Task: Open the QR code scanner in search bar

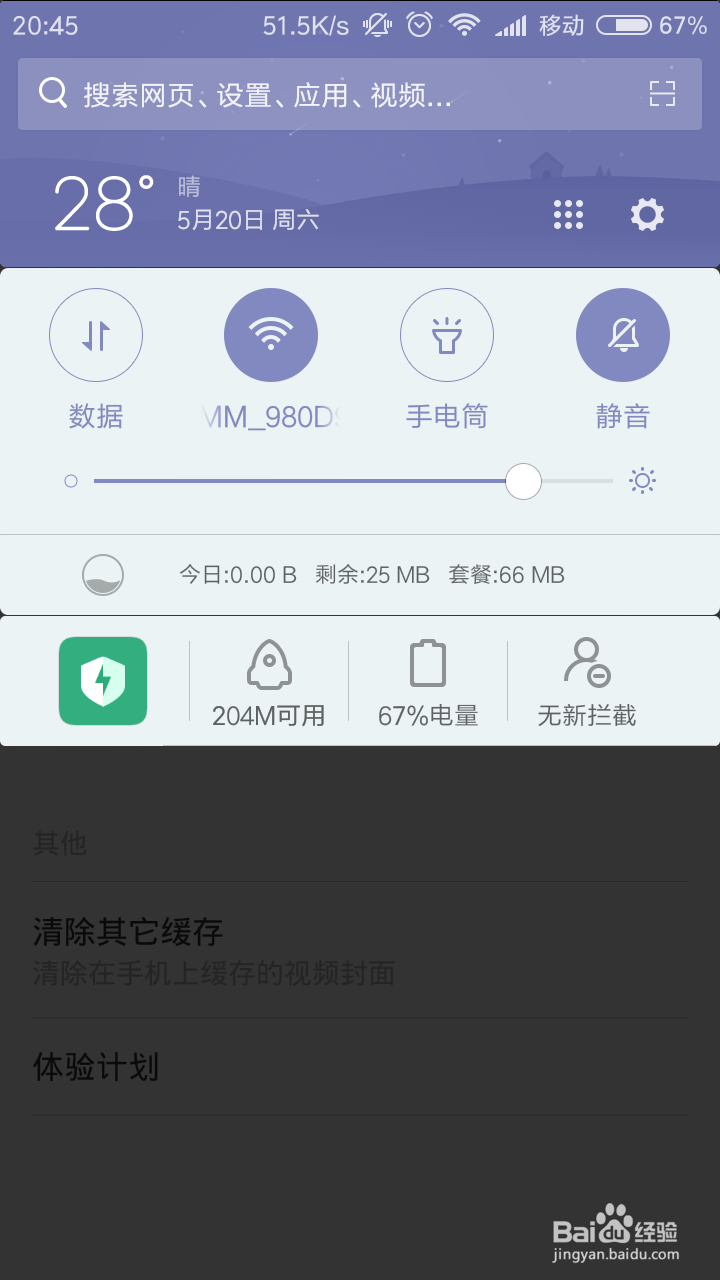Action: tap(661, 94)
